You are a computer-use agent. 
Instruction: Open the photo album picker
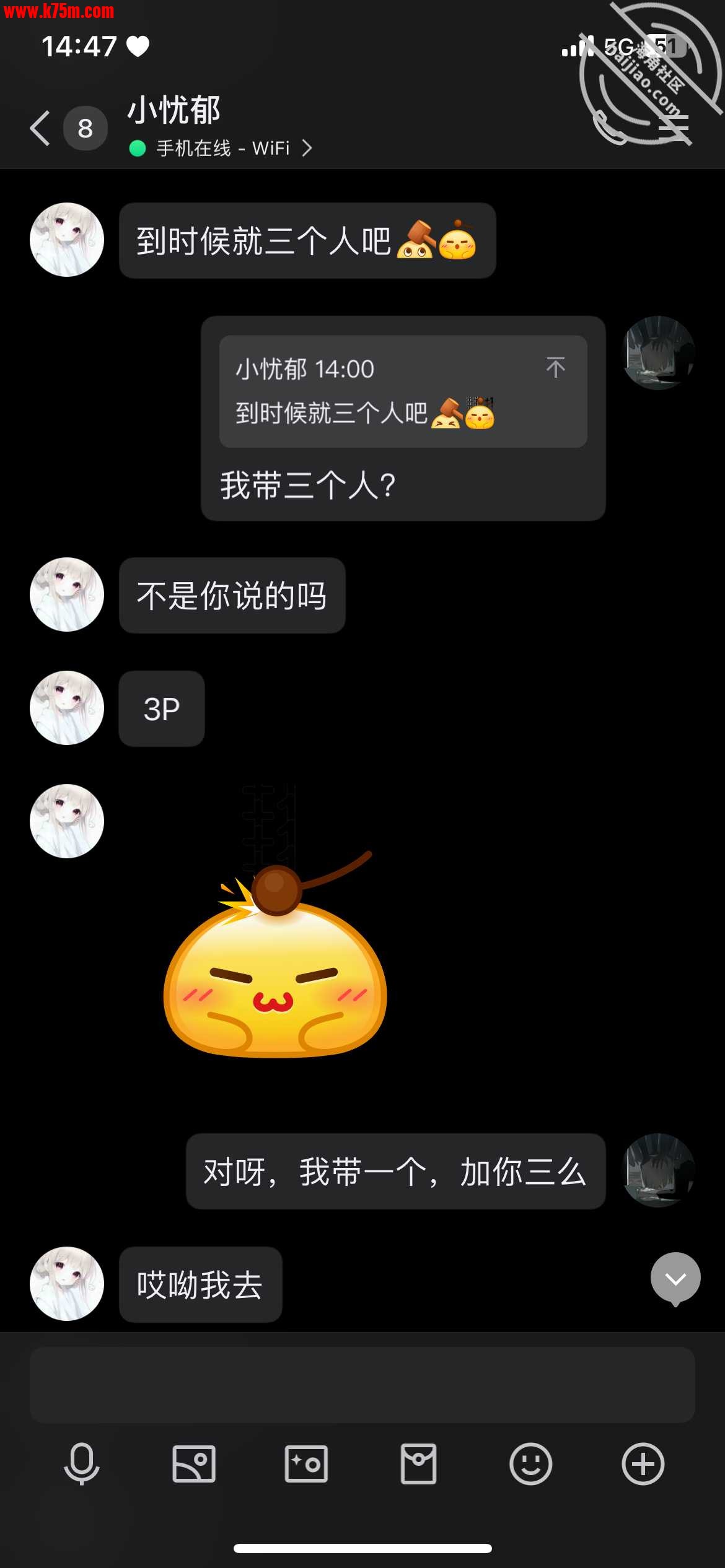194,1464
